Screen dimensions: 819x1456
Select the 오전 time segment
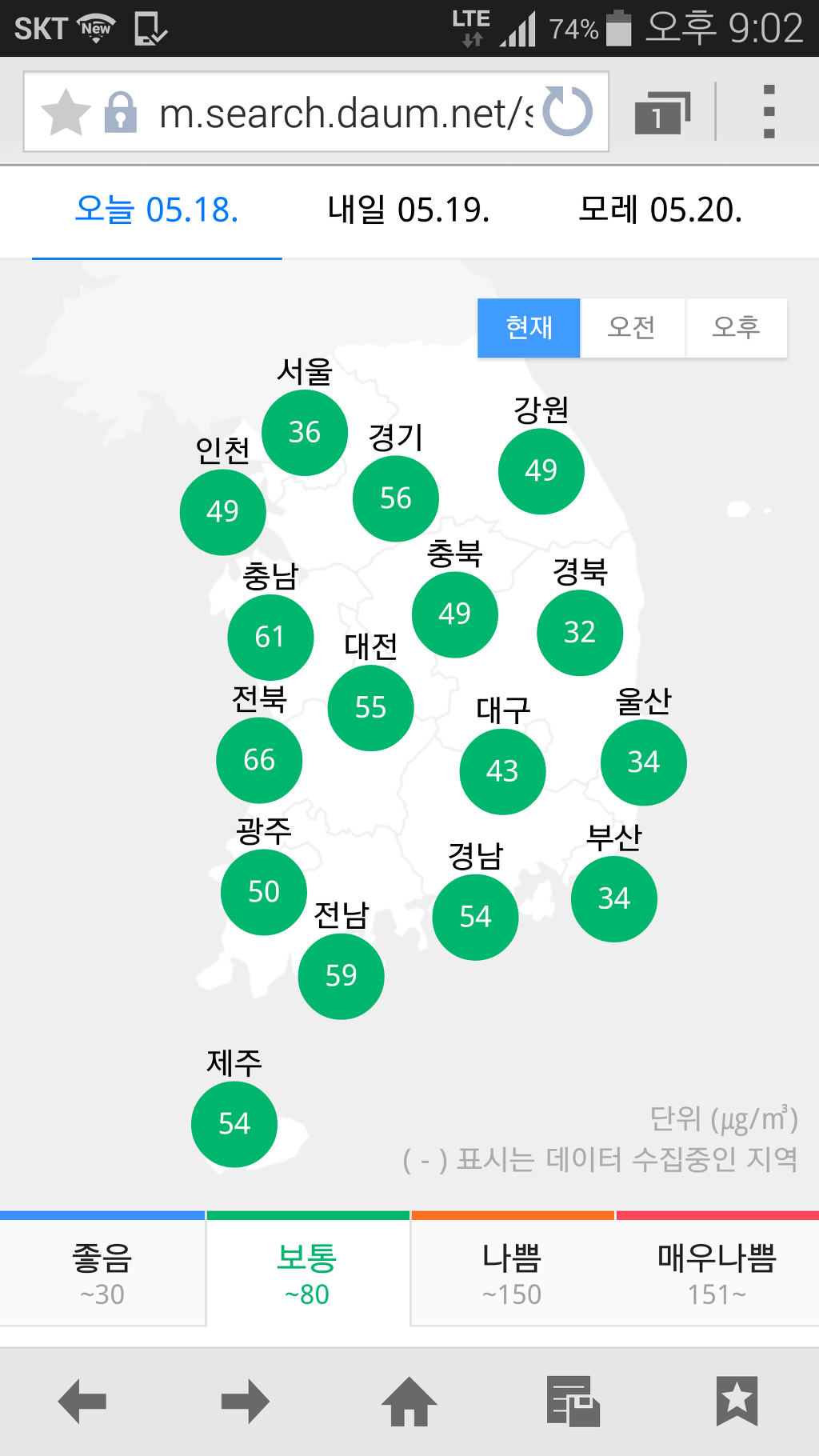tap(632, 327)
